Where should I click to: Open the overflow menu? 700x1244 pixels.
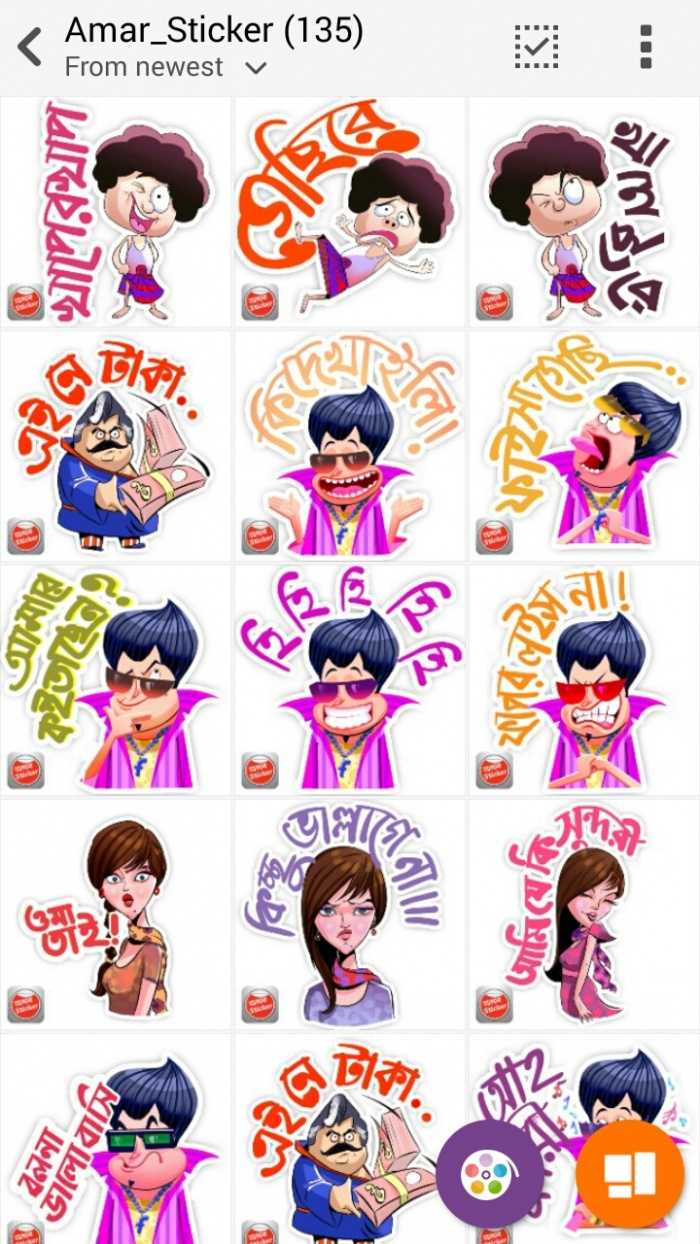tap(645, 46)
